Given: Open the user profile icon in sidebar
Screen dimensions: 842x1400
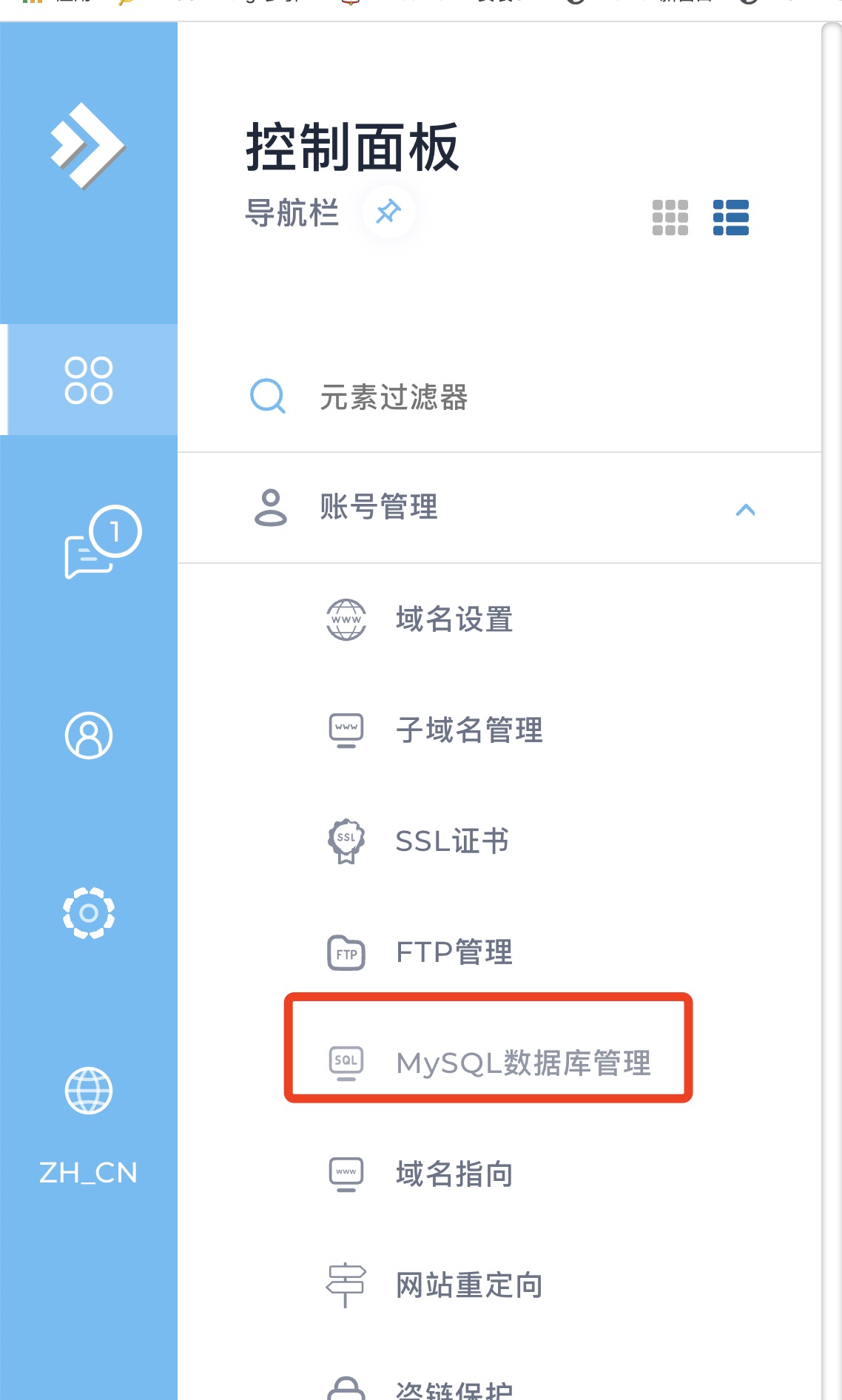Looking at the screenshot, I should coord(89,736).
